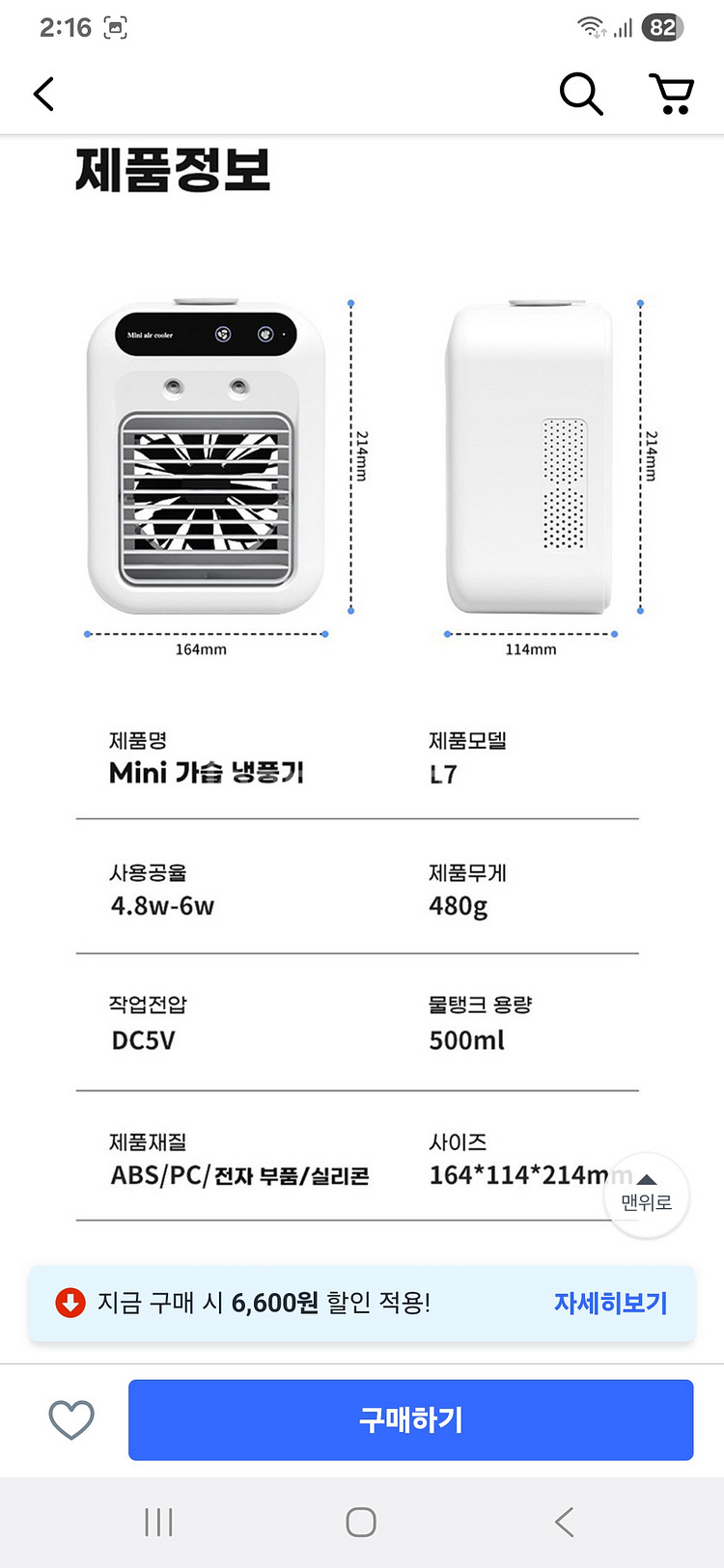Open the shopping cart
This screenshot has width=724, height=1568.
click(x=671, y=95)
